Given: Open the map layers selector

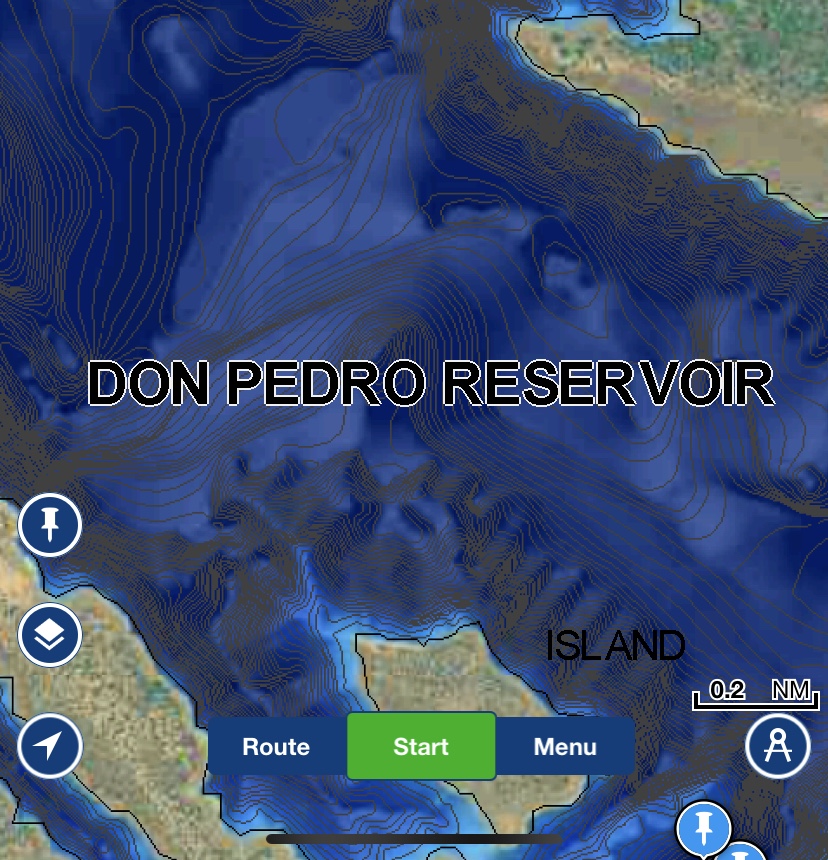Looking at the screenshot, I should click(x=49, y=635).
